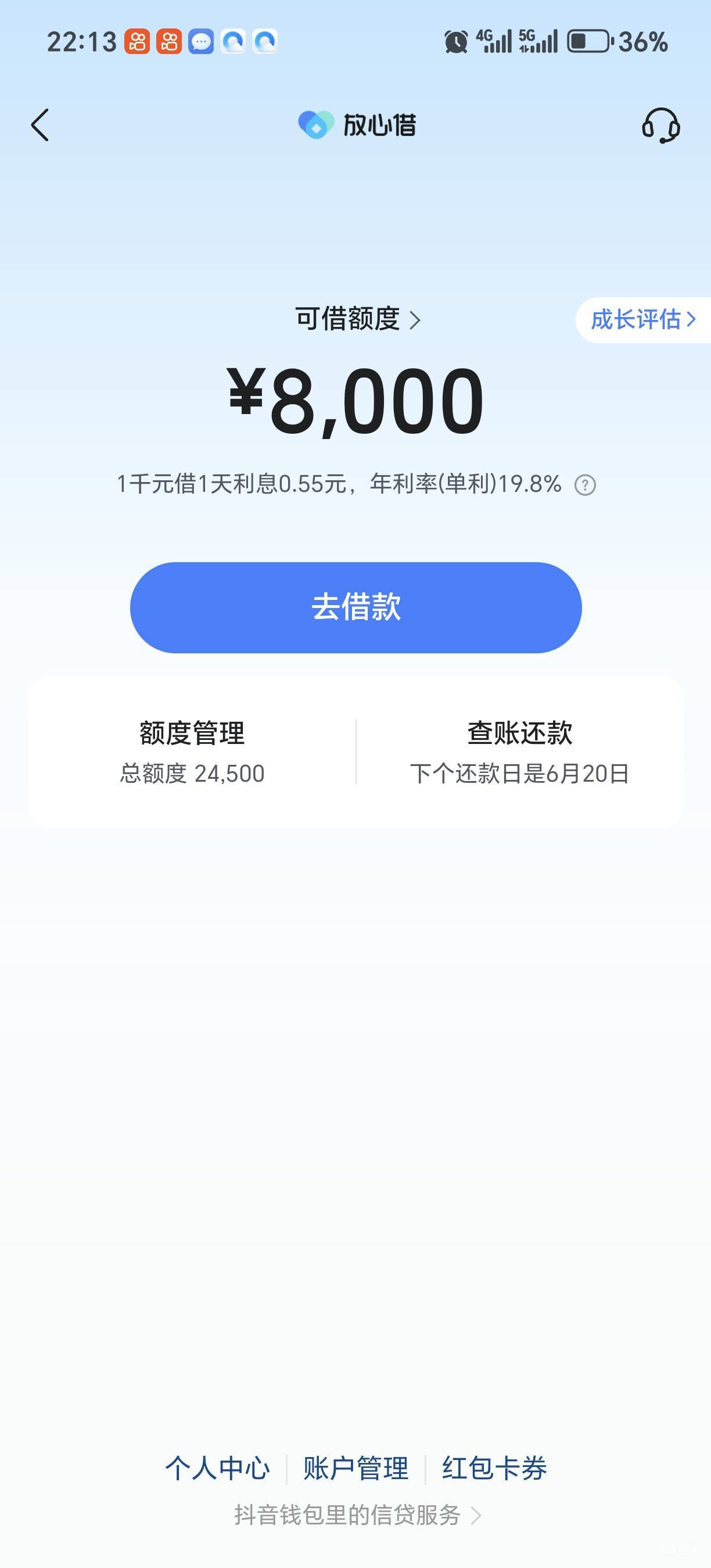Open customer service headset icon
711x1568 pixels.
coord(661,125)
